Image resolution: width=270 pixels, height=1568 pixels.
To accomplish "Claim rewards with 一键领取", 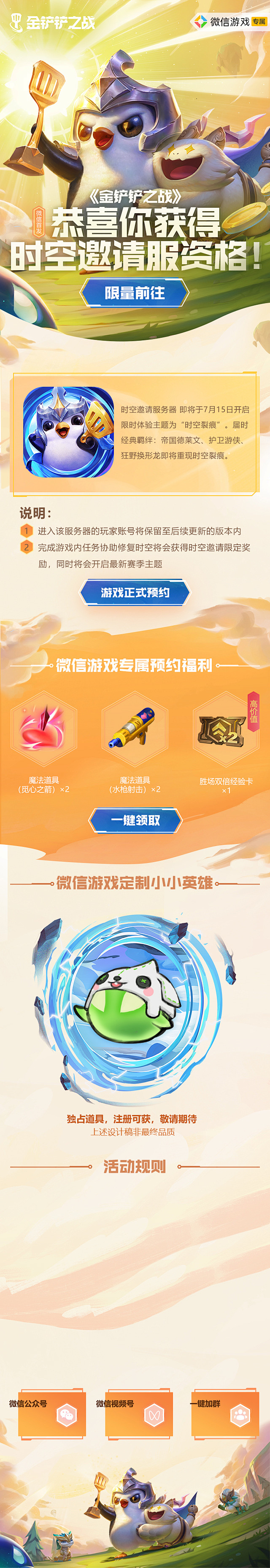I will click(135, 820).
